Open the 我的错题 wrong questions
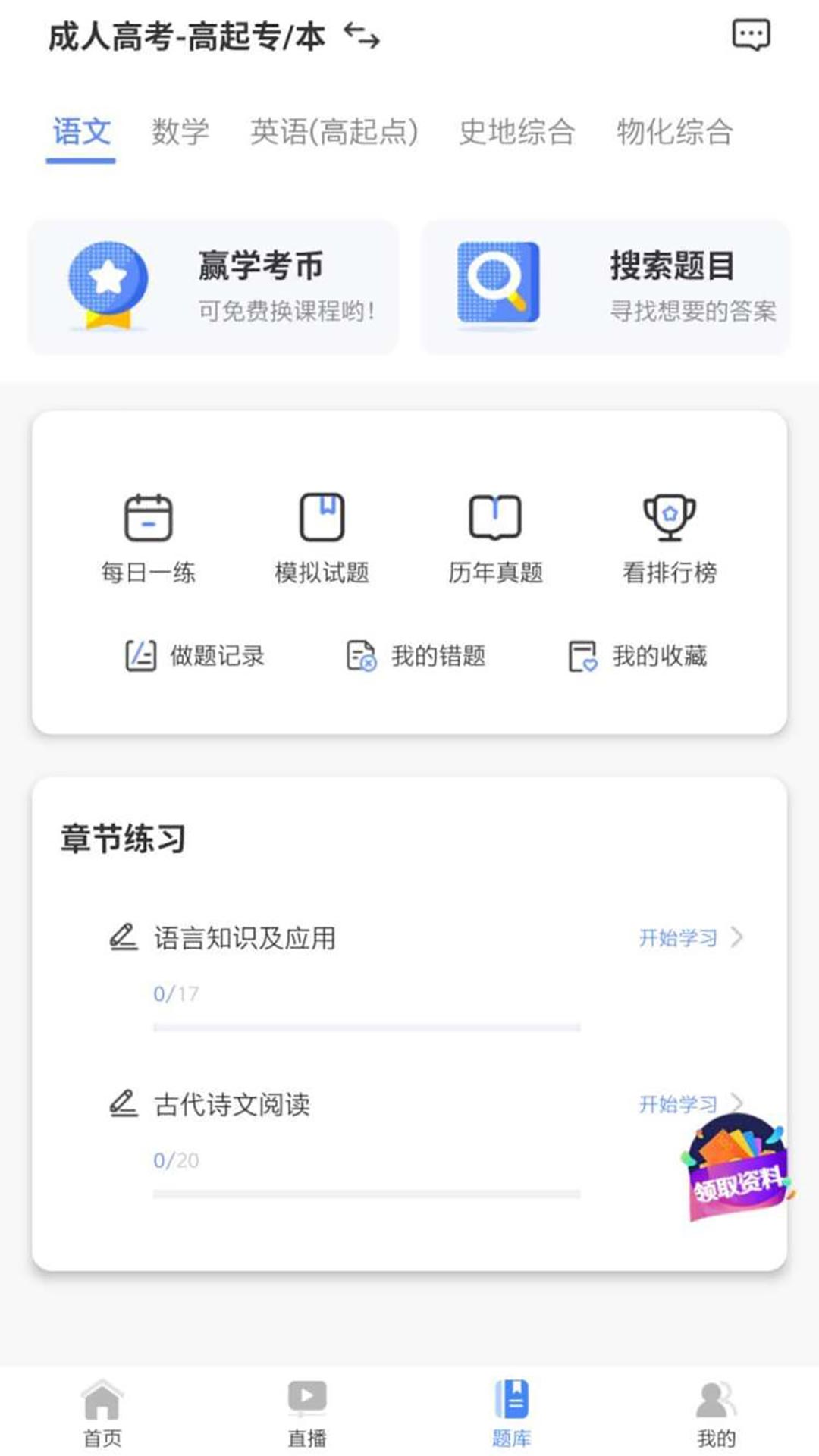The height and width of the screenshot is (1456, 819). (419, 657)
